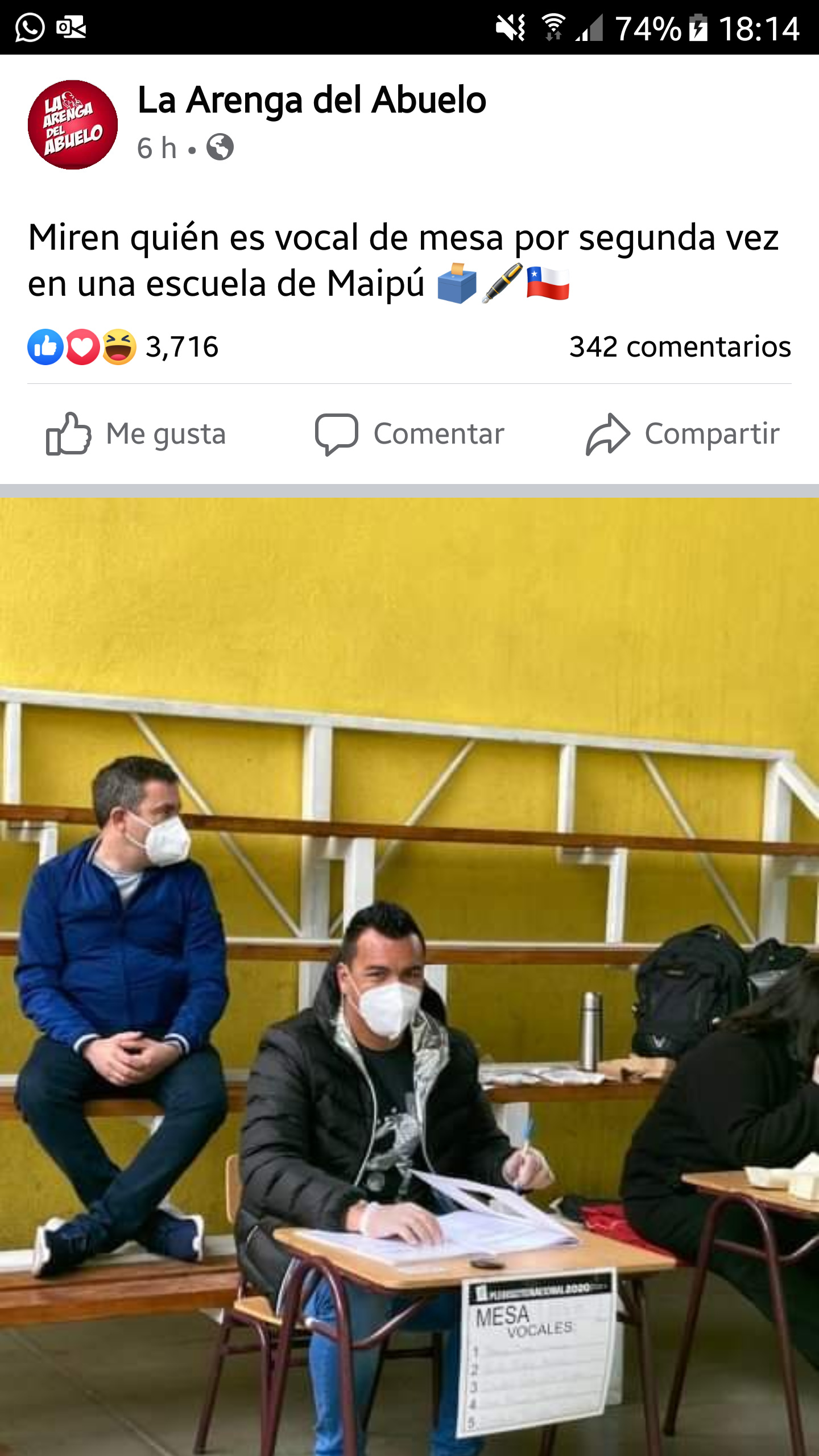This screenshot has height=1456, width=819.
Task: Open the 342 comentarios
Action: point(680,346)
